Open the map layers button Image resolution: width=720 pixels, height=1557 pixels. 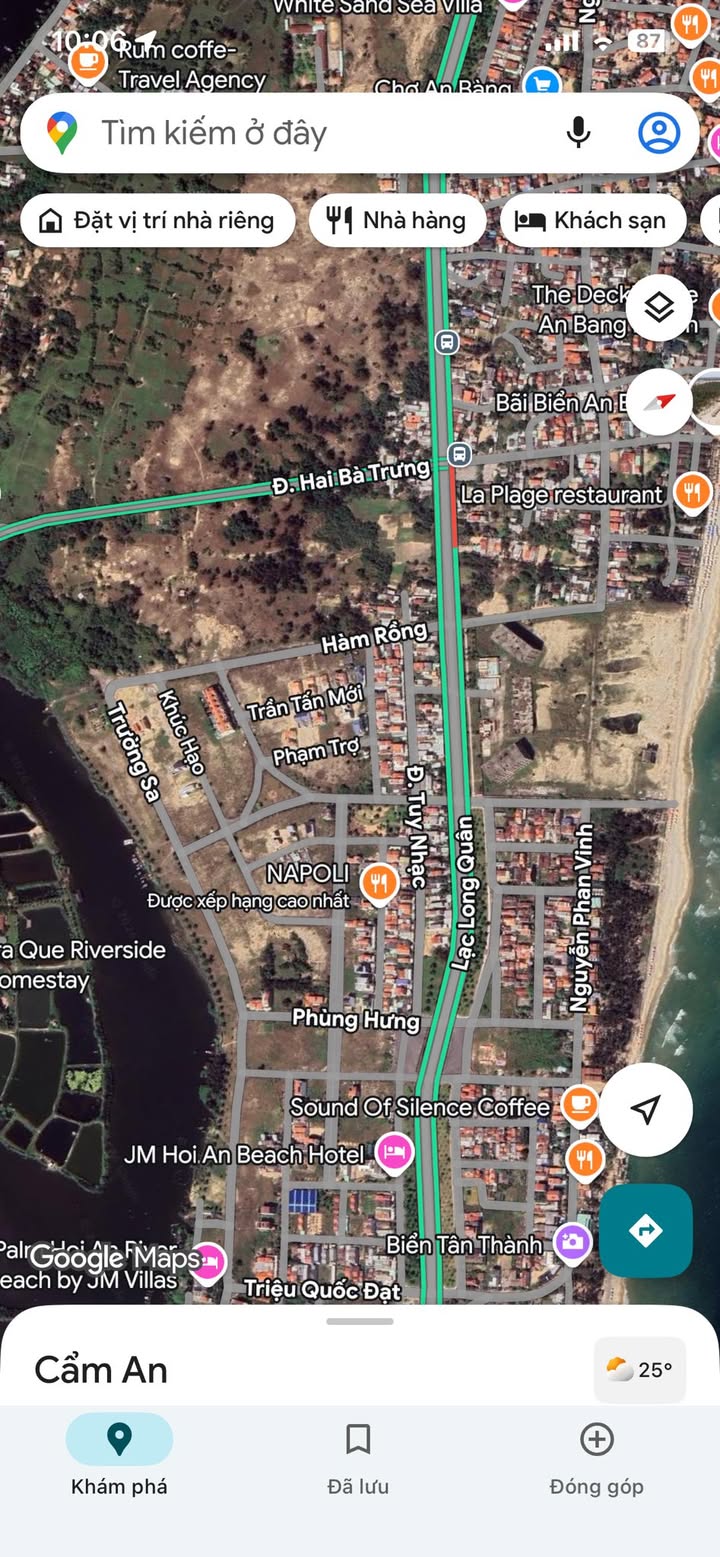[659, 308]
